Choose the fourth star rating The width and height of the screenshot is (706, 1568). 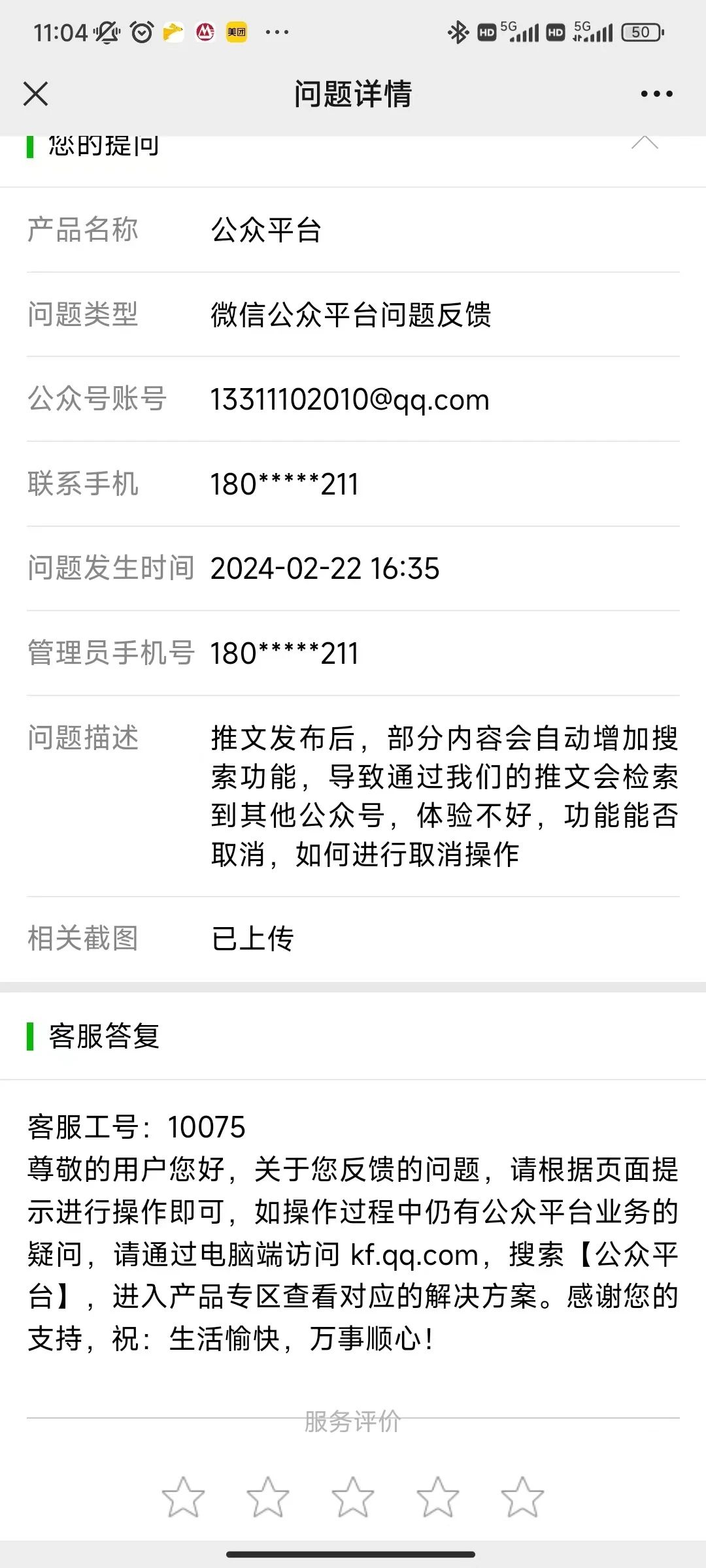pyautogui.click(x=438, y=1497)
